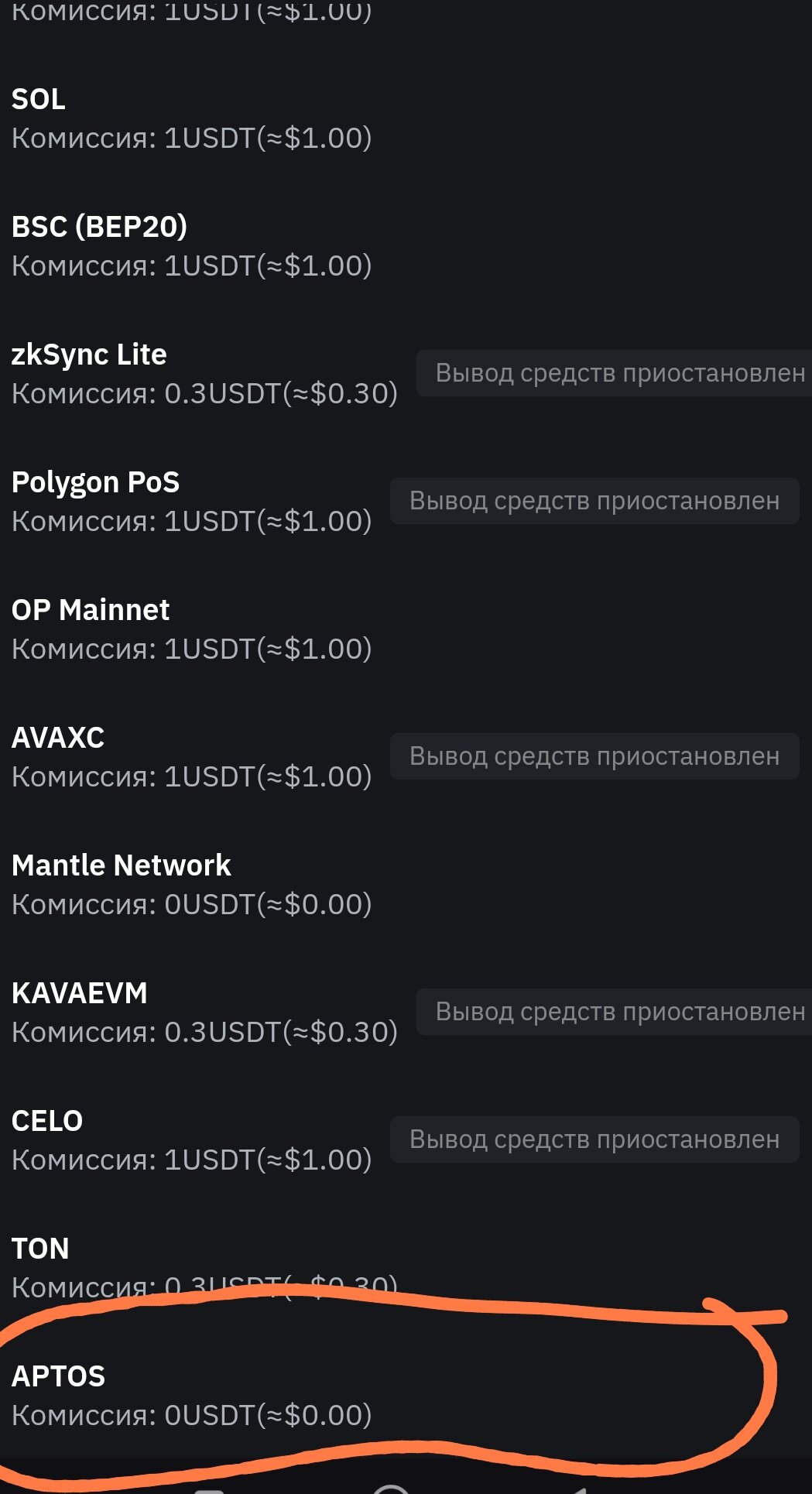This screenshot has height=1494, width=812.
Task: Select the KAVAEVM network row
Action: pos(204,1013)
